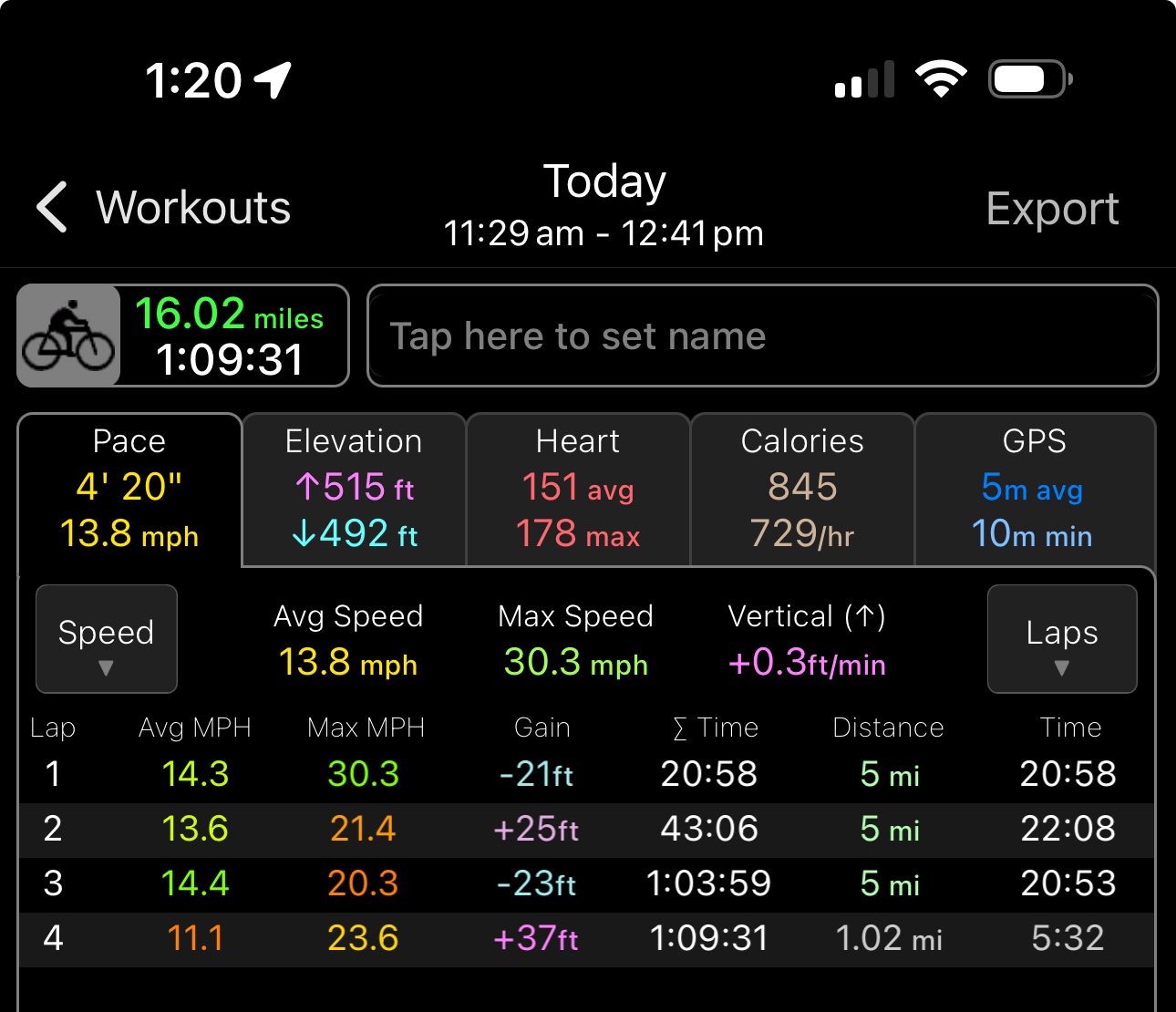
Task: Expand the Speed dropdown
Action: [107, 639]
